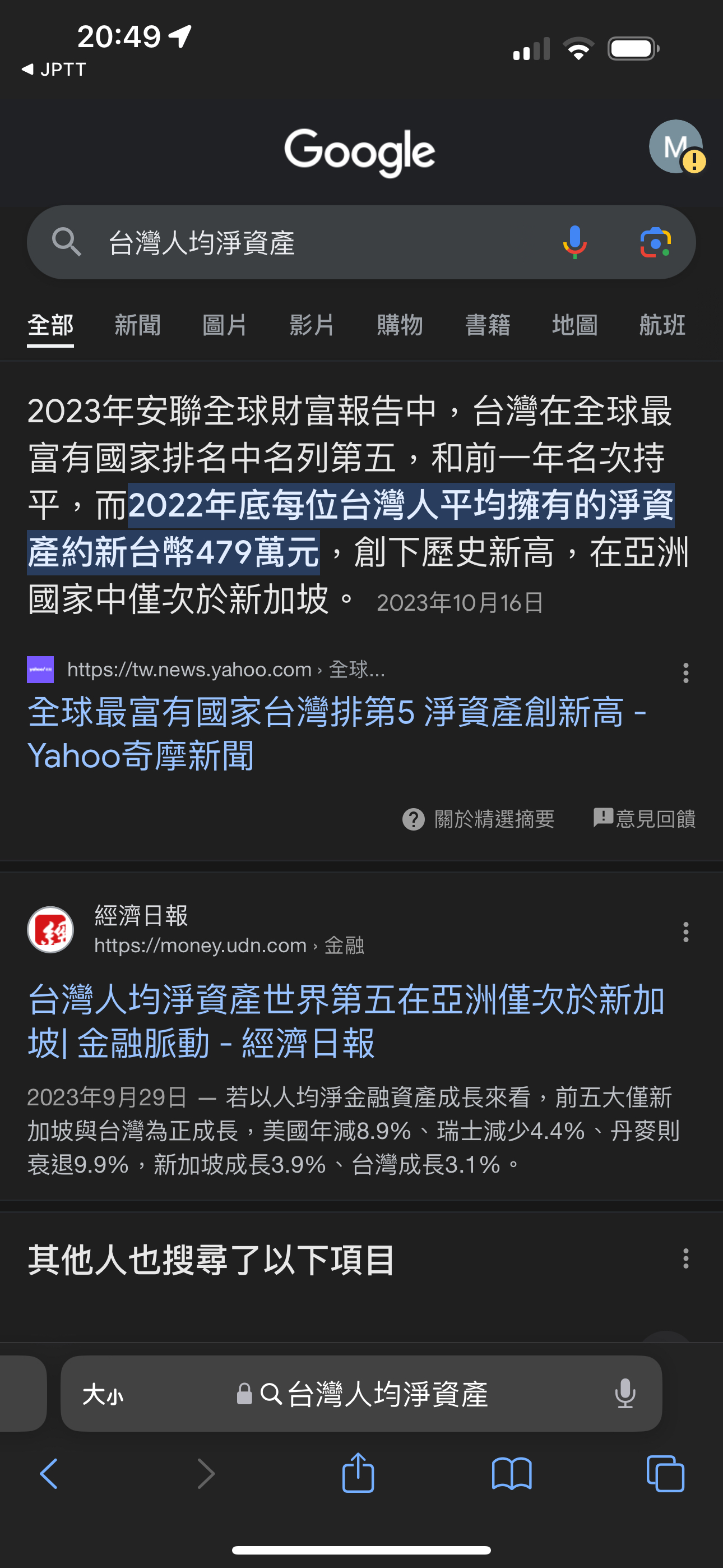Open Google Lens camera search
The width and height of the screenshot is (723, 1568).
coord(655,242)
